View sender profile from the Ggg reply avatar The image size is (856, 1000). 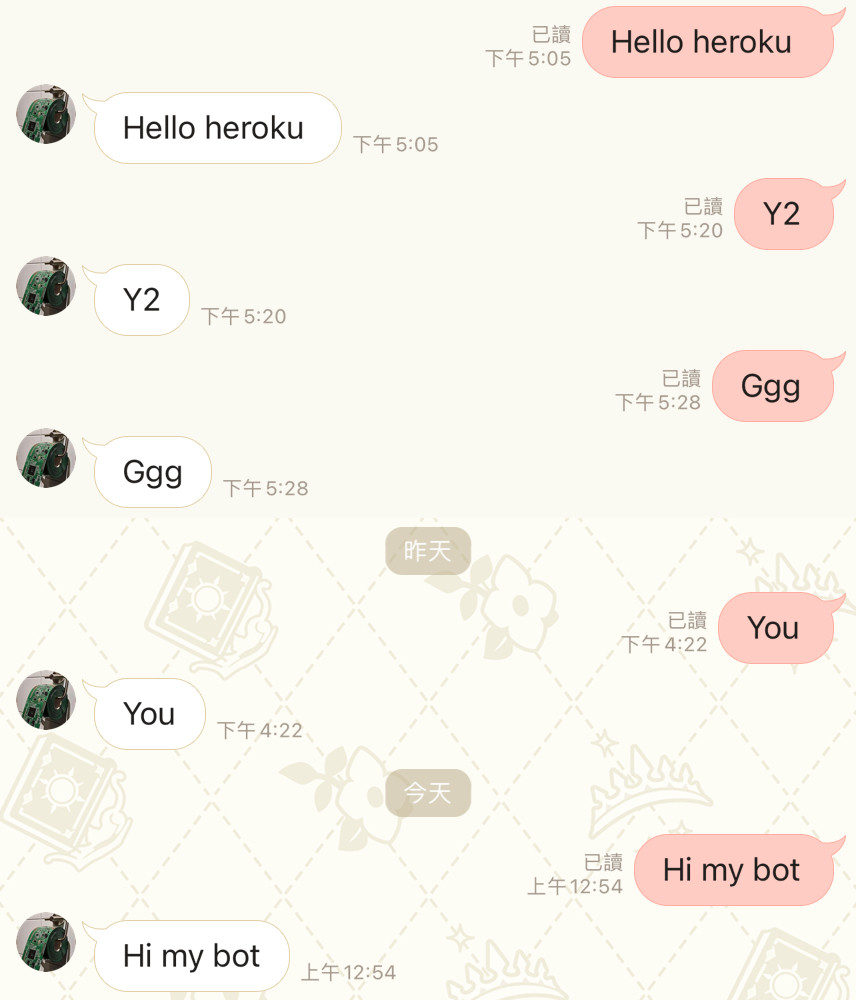pos(46,458)
